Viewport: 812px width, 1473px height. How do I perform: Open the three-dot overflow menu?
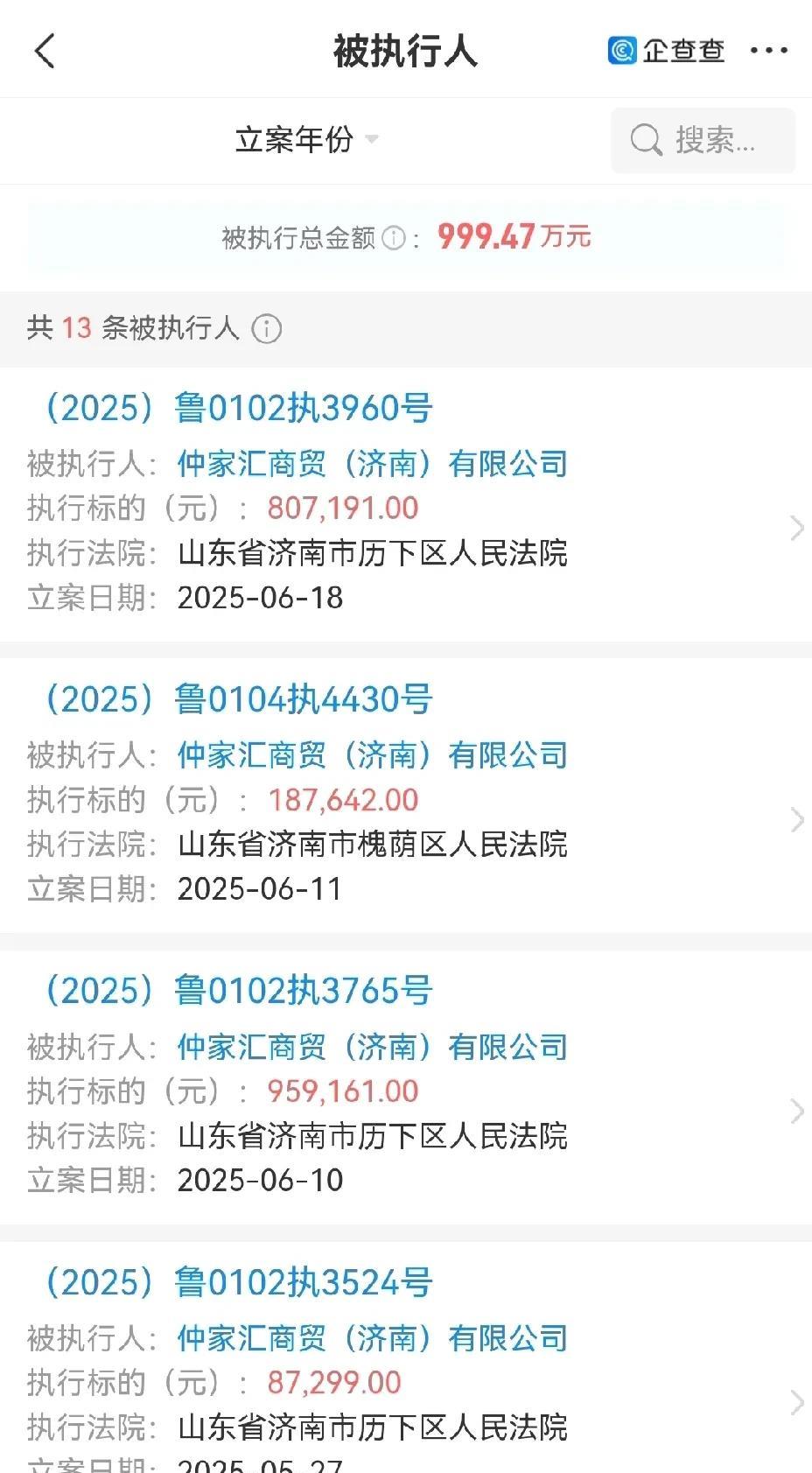(769, 51)
